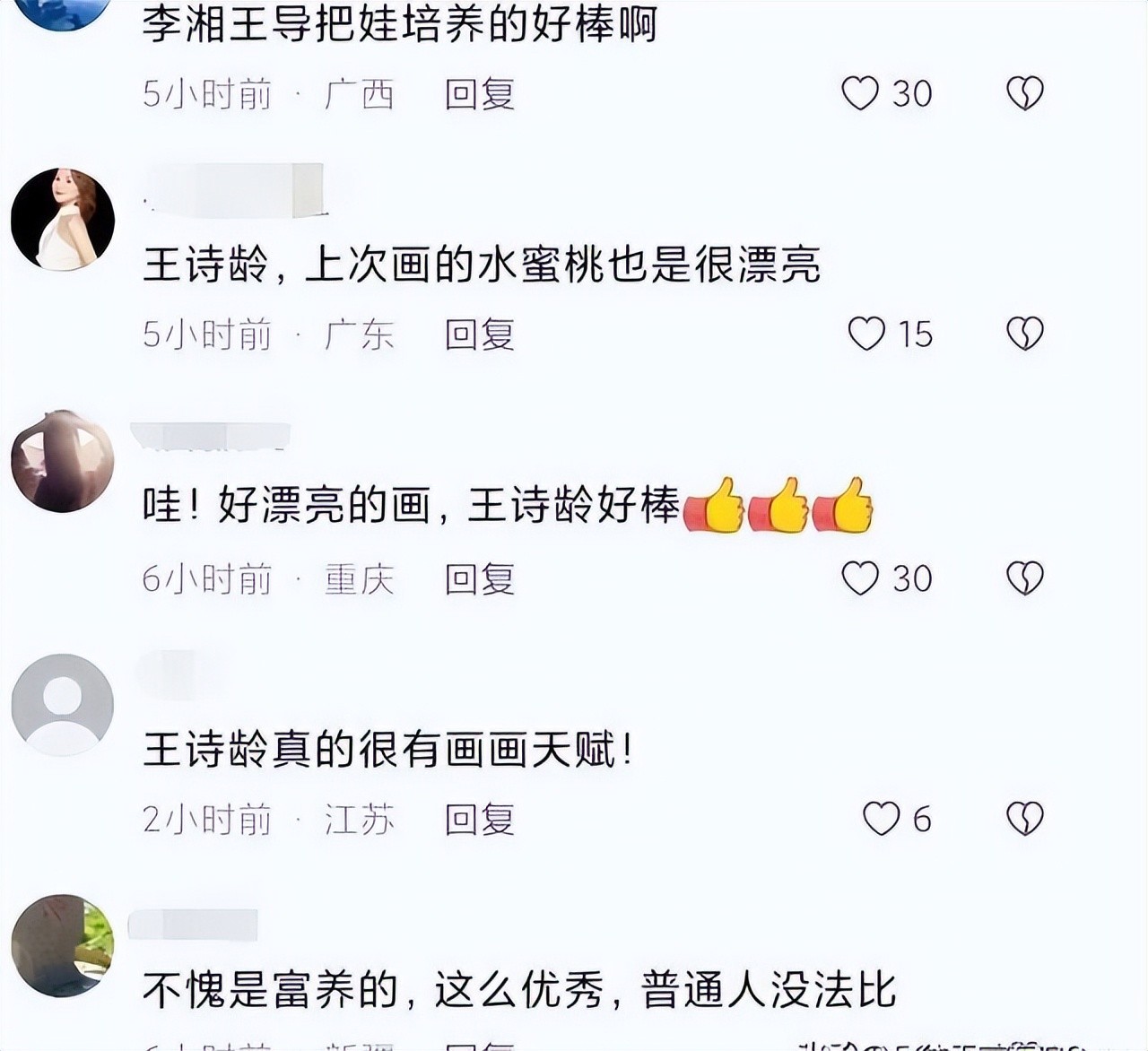Image resolution: width=1148 pixels, height=1051 pixels.
Task: Like the comment about 水蜜桃
Action: (x=866, y=334)
